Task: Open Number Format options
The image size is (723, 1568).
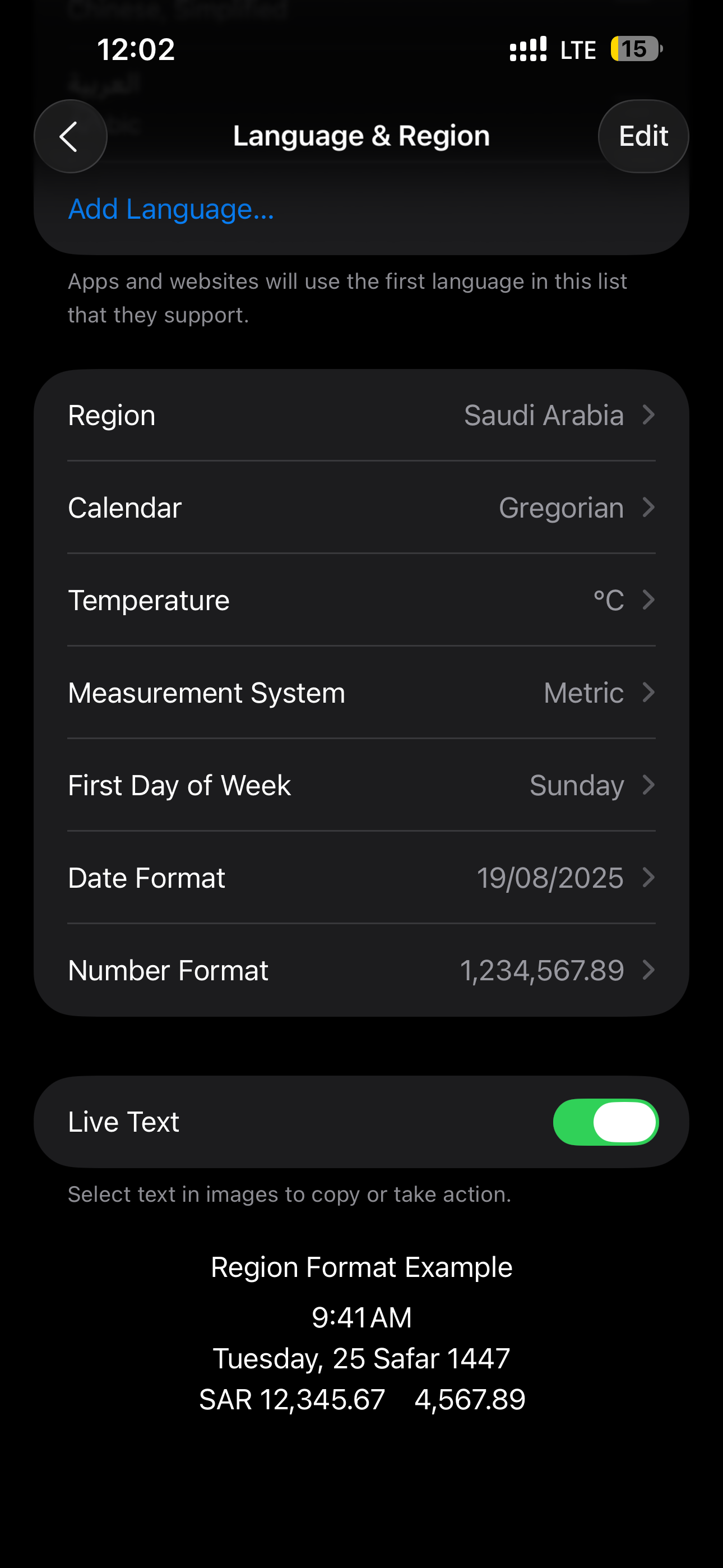Action: (361, 971)
